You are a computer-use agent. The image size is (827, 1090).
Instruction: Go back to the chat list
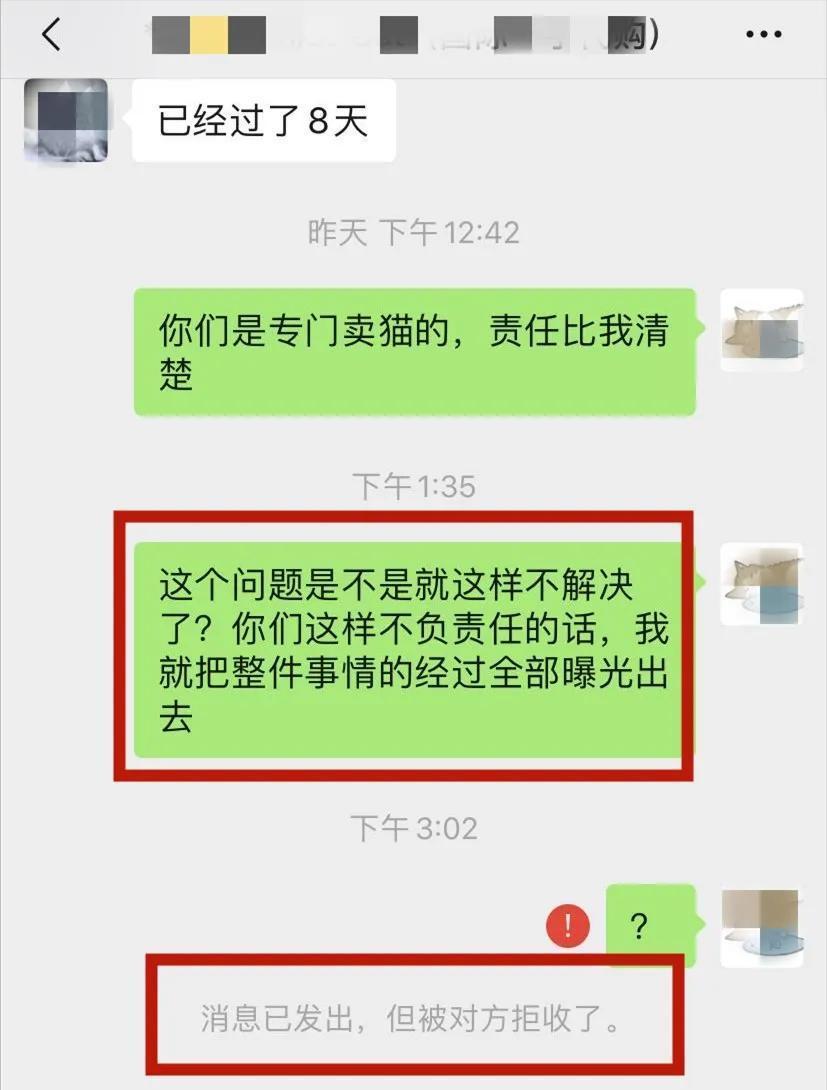(x=52, y=36)
